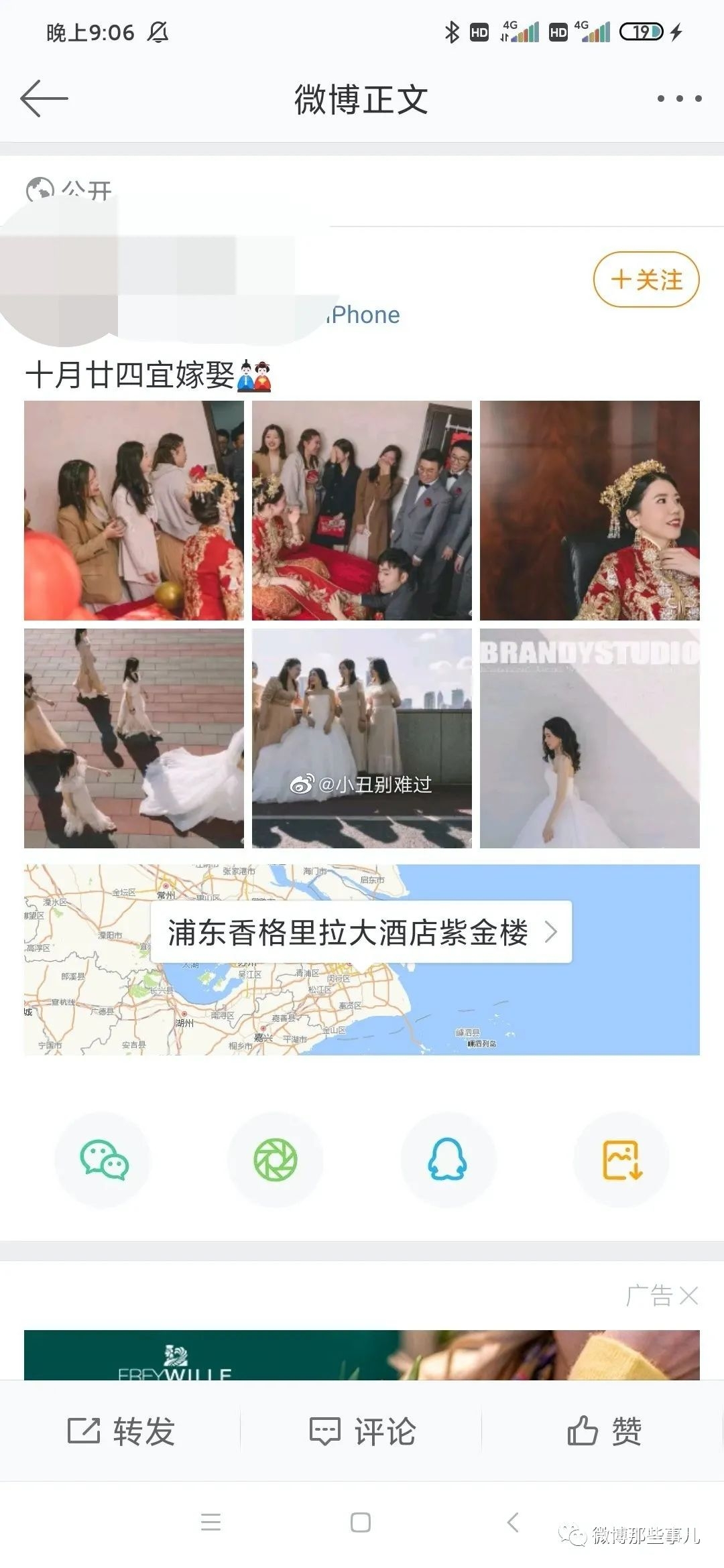Repost using the 转发 button

121,1432
